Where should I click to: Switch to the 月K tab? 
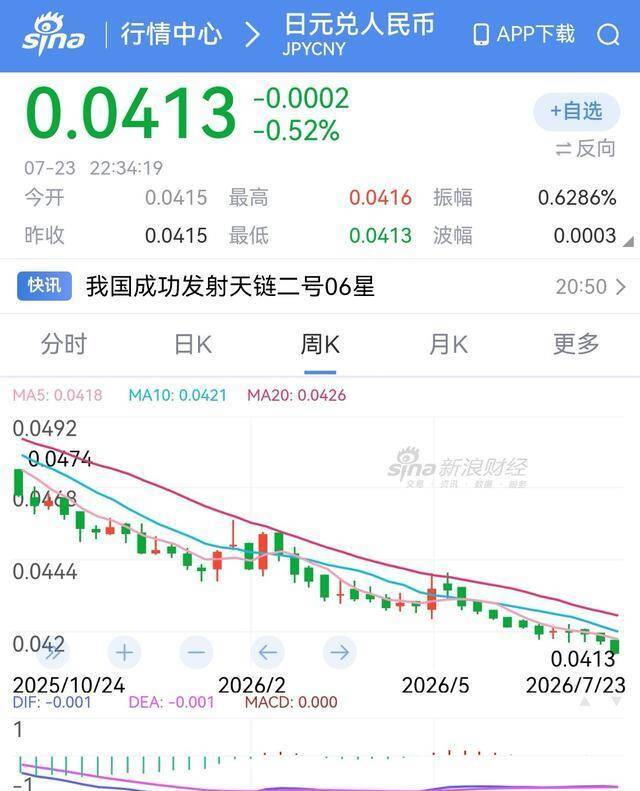[448, 345]
